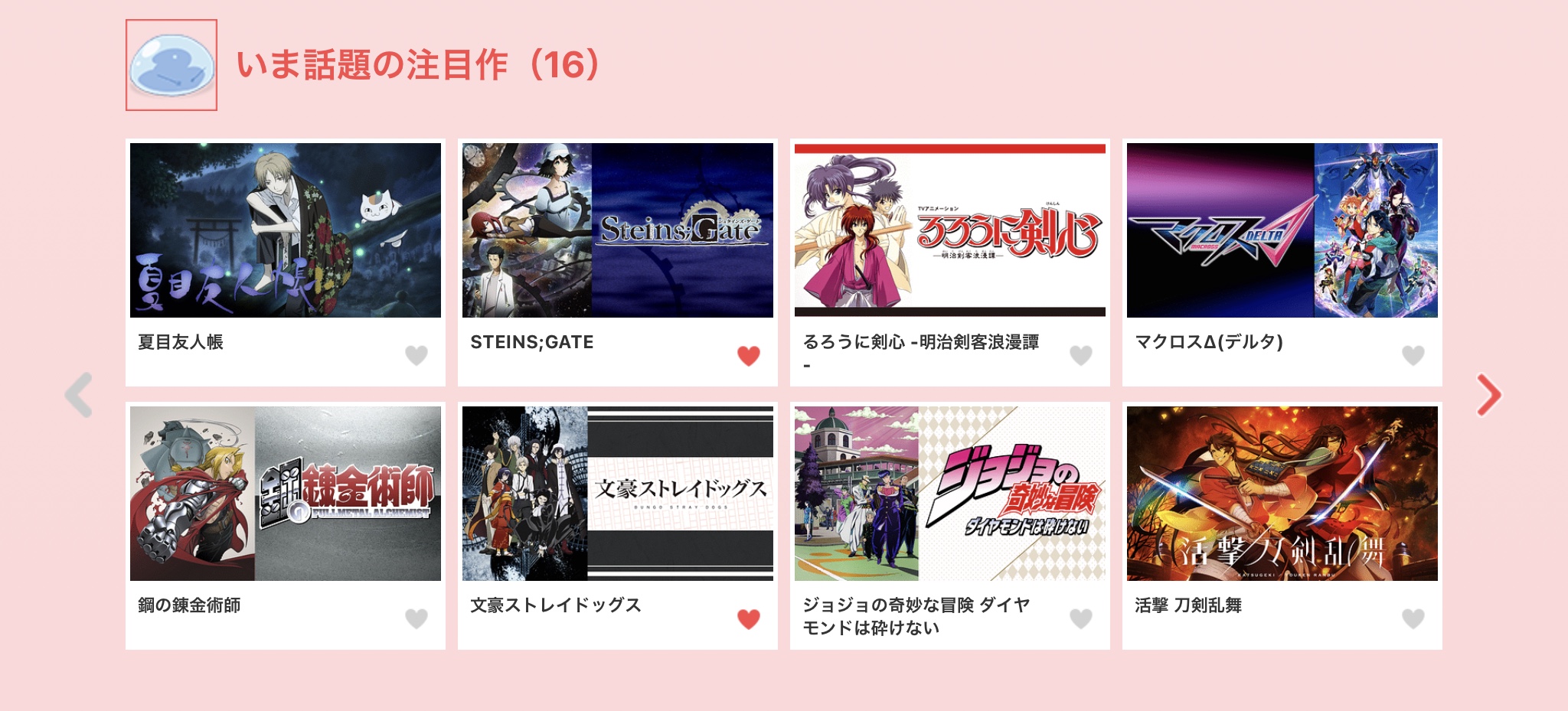Open the 鋼の錬金術師 anime card
Image resolution: width=1568 pixels, height=711 pixels.
[x=285, y=494]
